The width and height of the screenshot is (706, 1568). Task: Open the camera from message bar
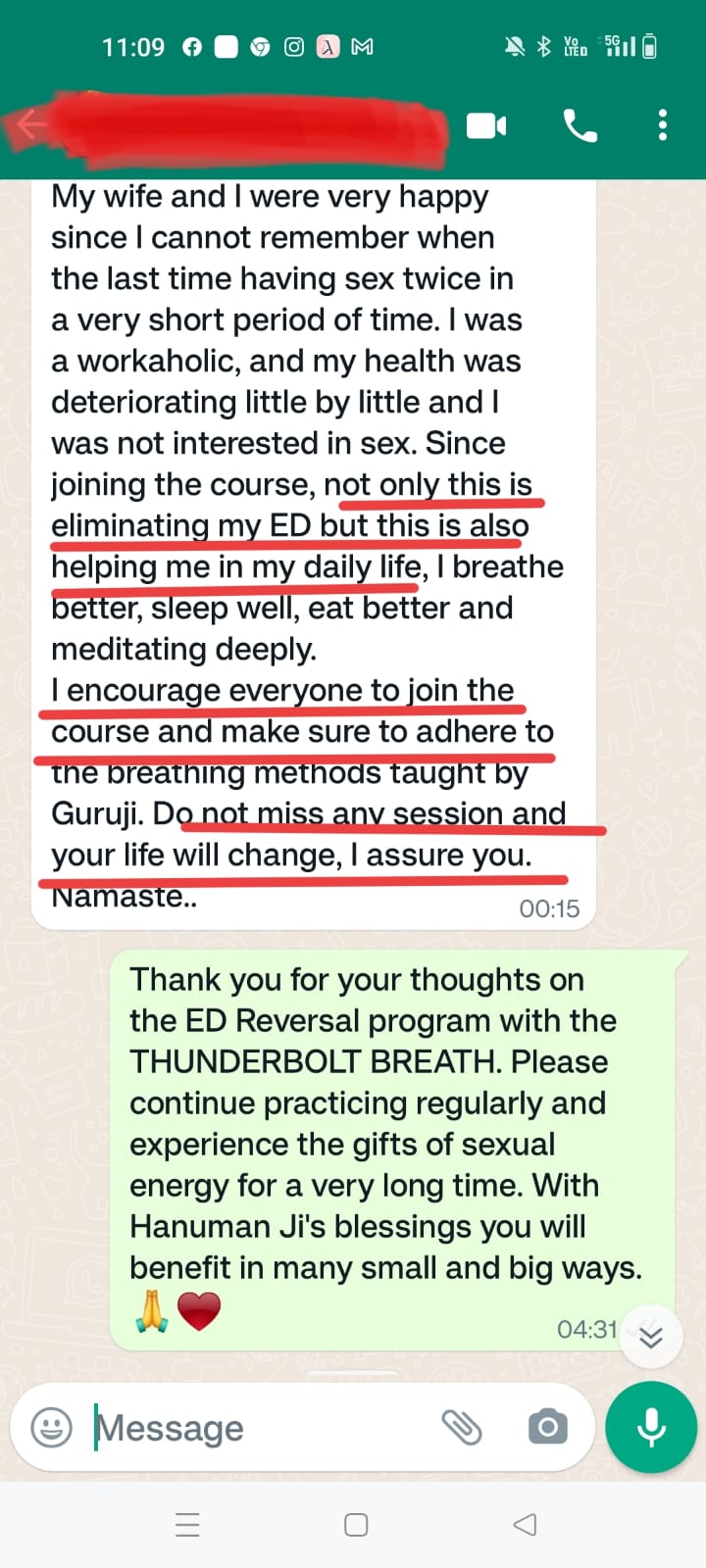pyautogui.click(x=547, y=1427)
